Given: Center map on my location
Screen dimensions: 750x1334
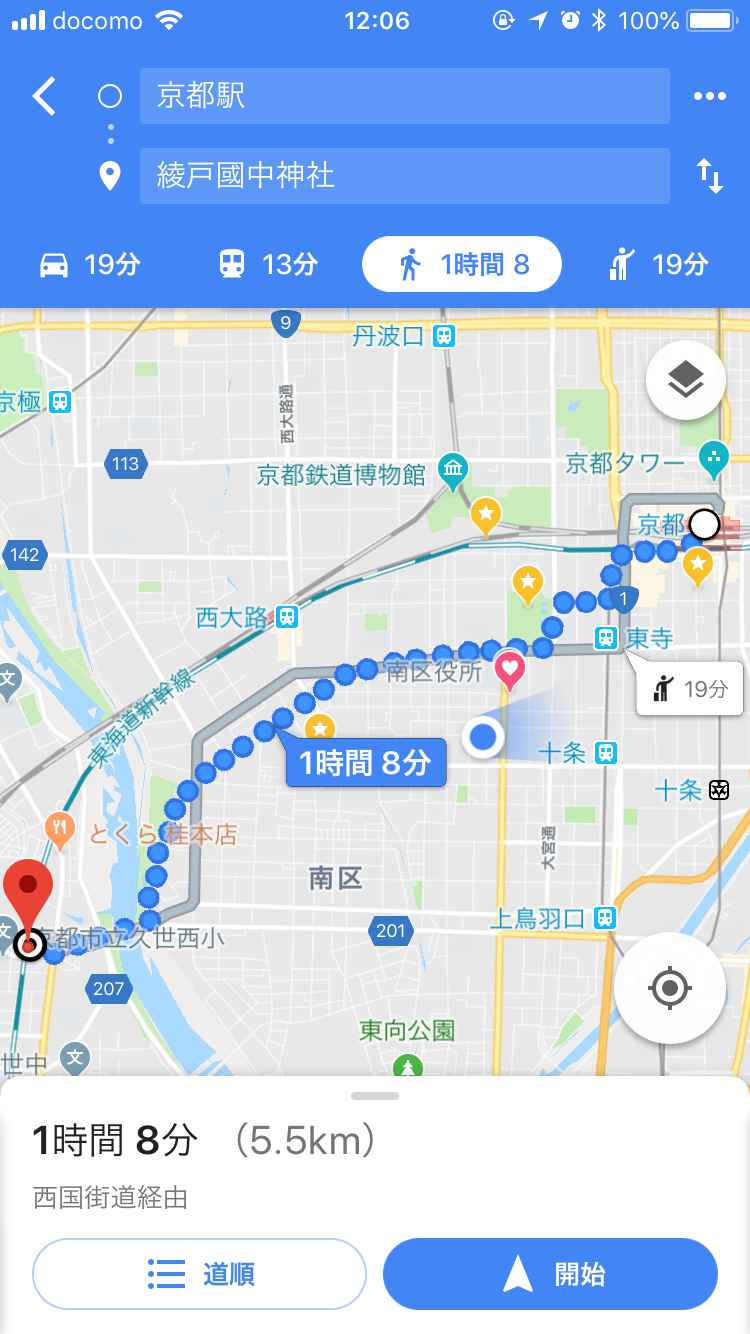Looking at the screenshot, I should pos(669,988).
